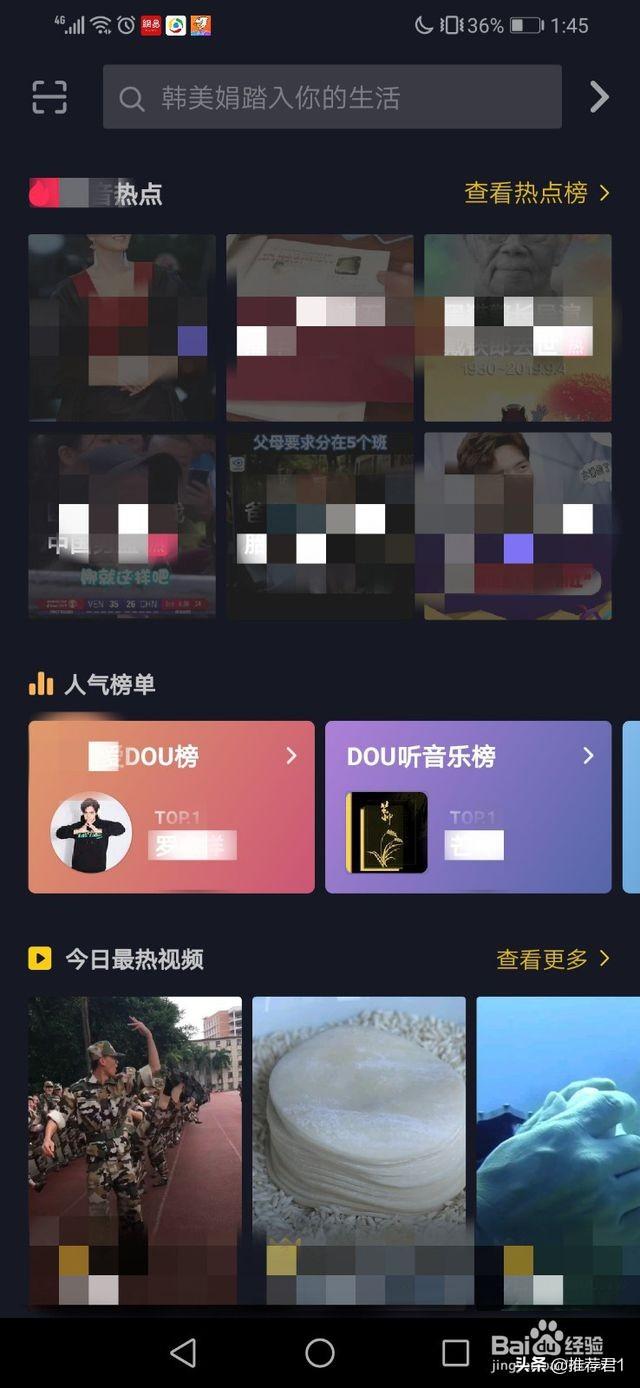640x1388 pixels.
Task: Tap the search box with 韩美娟 hint
Action: (332, 97)
